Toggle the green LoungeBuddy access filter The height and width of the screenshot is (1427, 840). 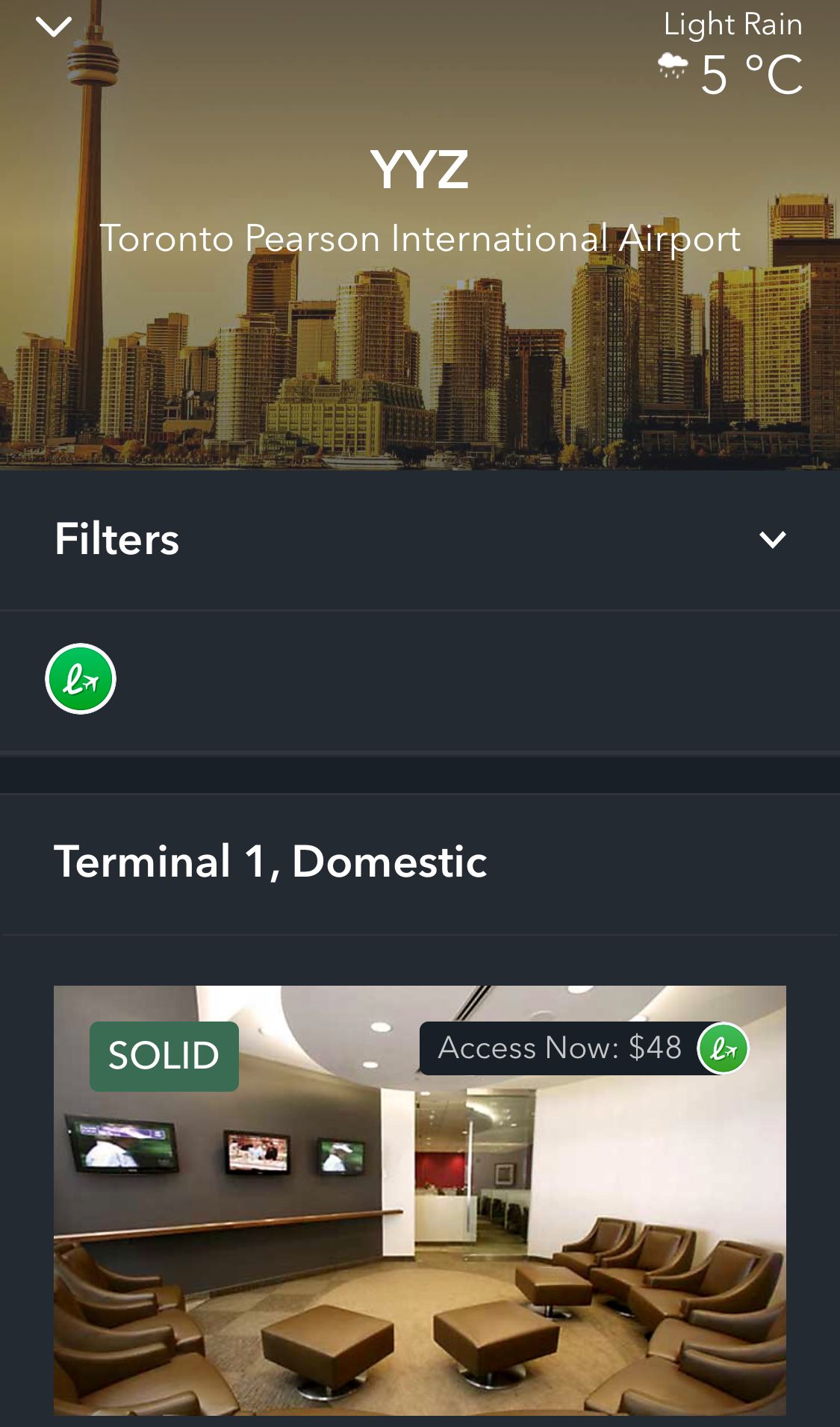pos(81,679)
